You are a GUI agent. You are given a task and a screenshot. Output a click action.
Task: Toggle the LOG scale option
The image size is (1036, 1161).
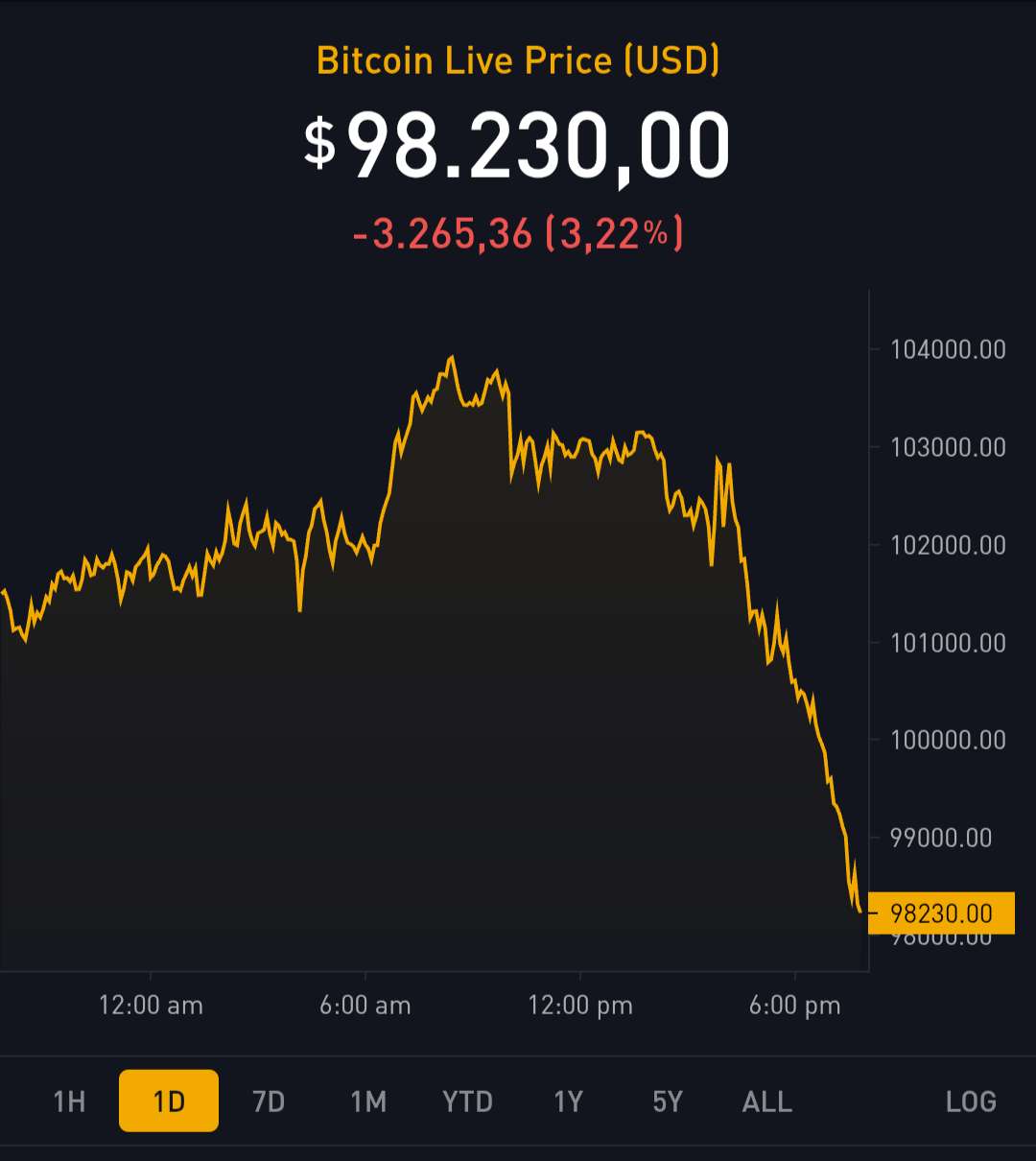point(971,1101)
